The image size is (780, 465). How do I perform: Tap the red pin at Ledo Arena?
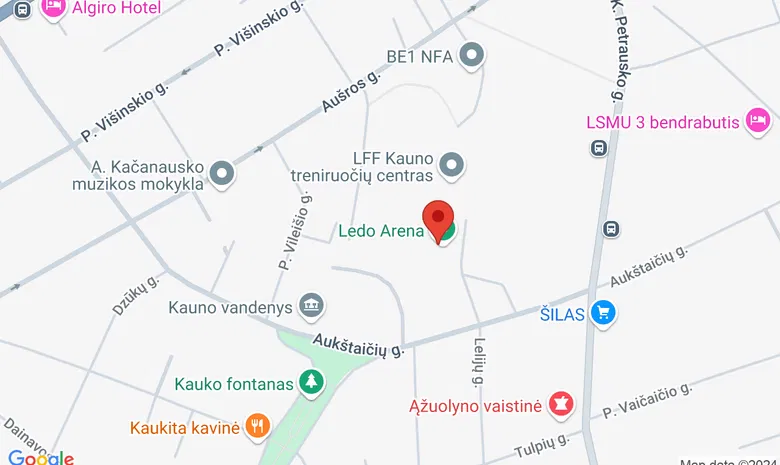(x=438, y=220)
